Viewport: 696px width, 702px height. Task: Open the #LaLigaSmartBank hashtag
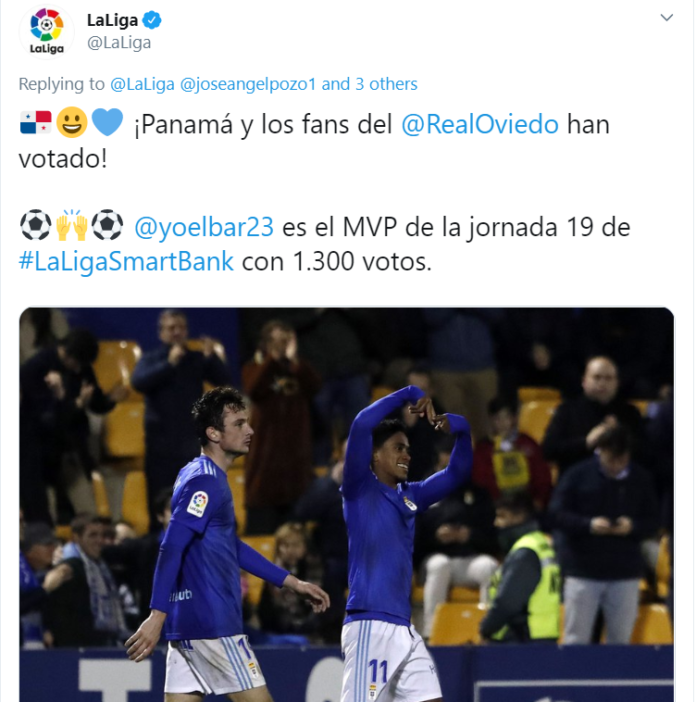point(126,262)
